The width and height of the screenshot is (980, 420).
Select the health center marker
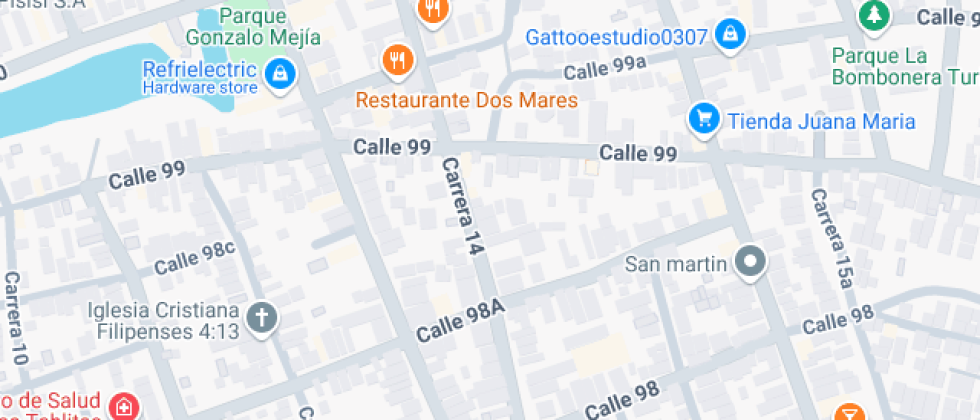[x=123, y=408]
